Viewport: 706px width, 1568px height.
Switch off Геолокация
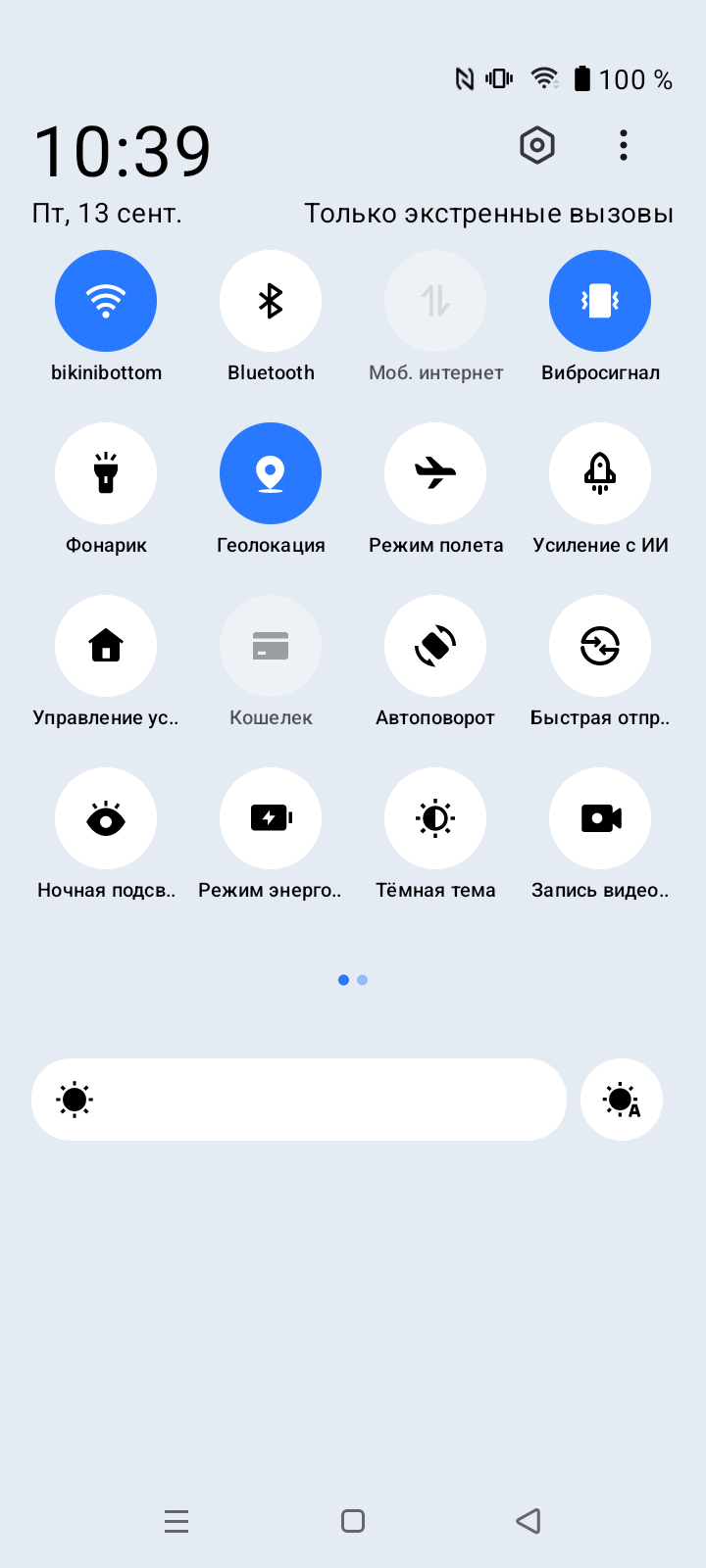pyautogui.click(x=271, y=473)
